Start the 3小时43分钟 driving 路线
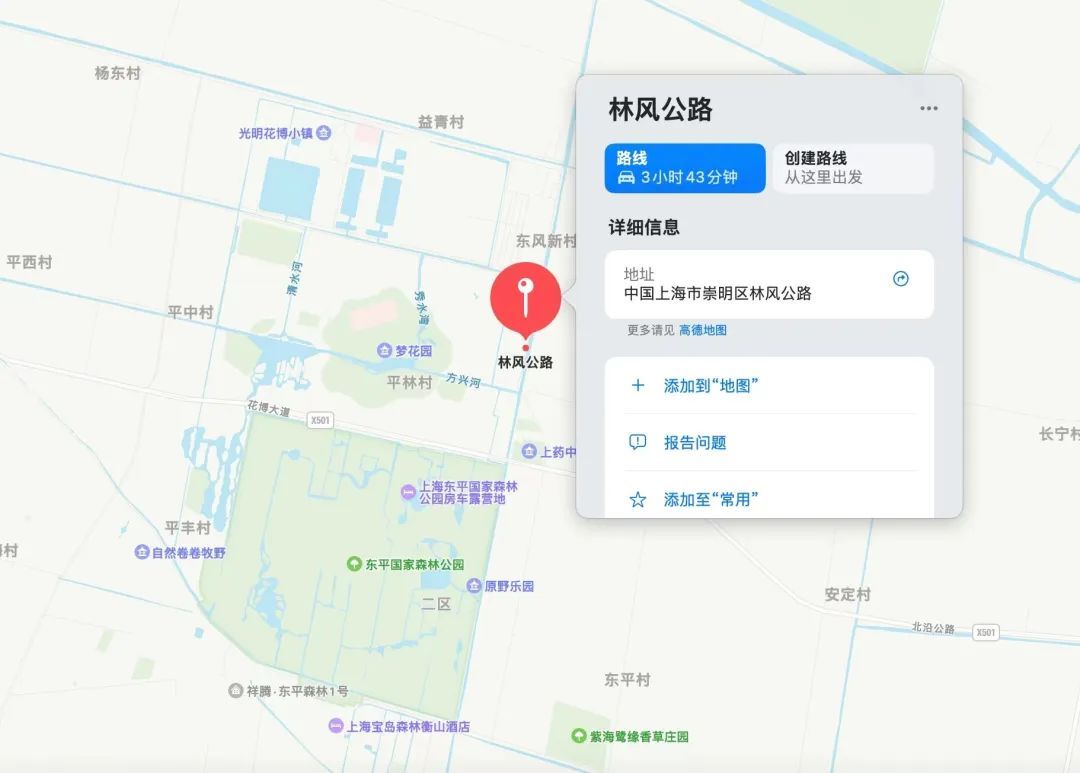 tap(685, 168)
